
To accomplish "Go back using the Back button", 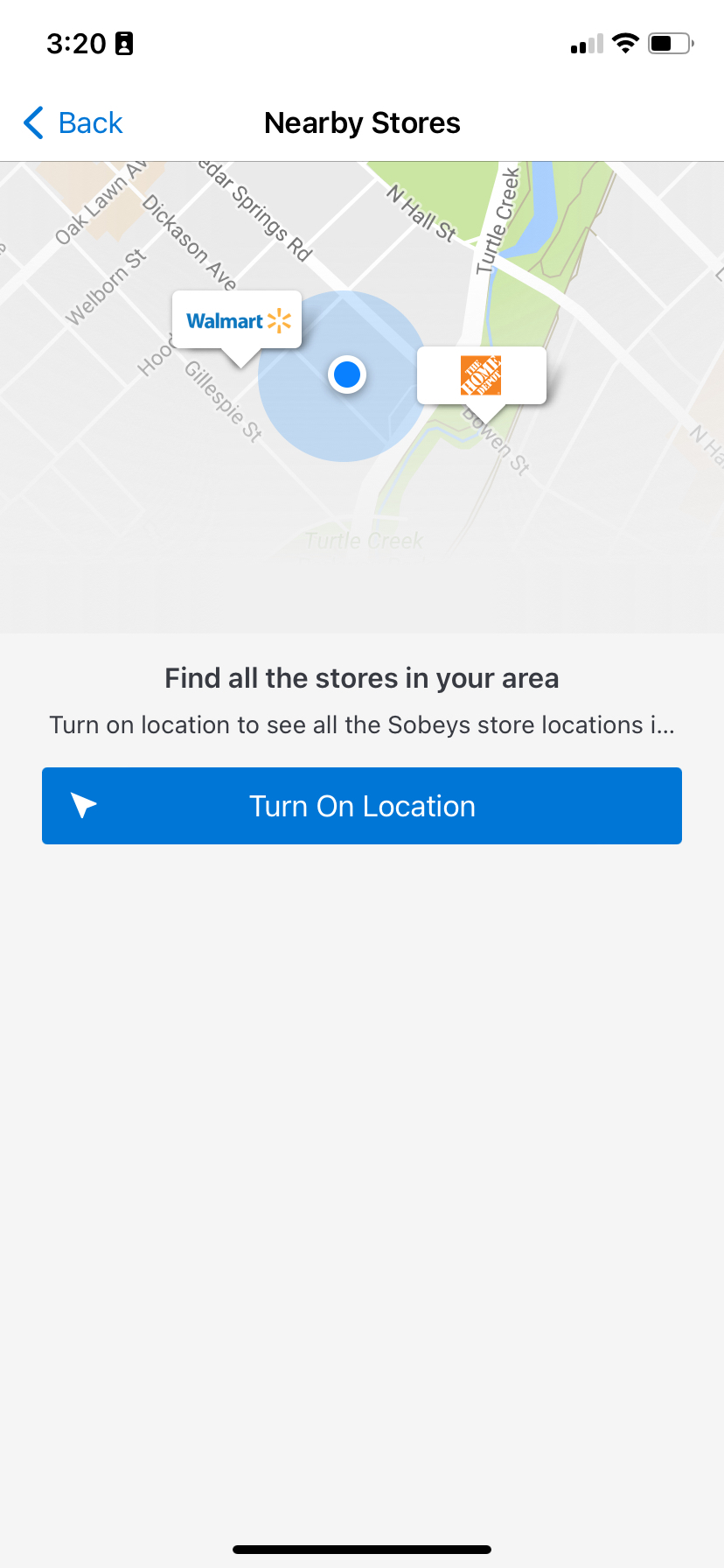I will click(73, 123).
